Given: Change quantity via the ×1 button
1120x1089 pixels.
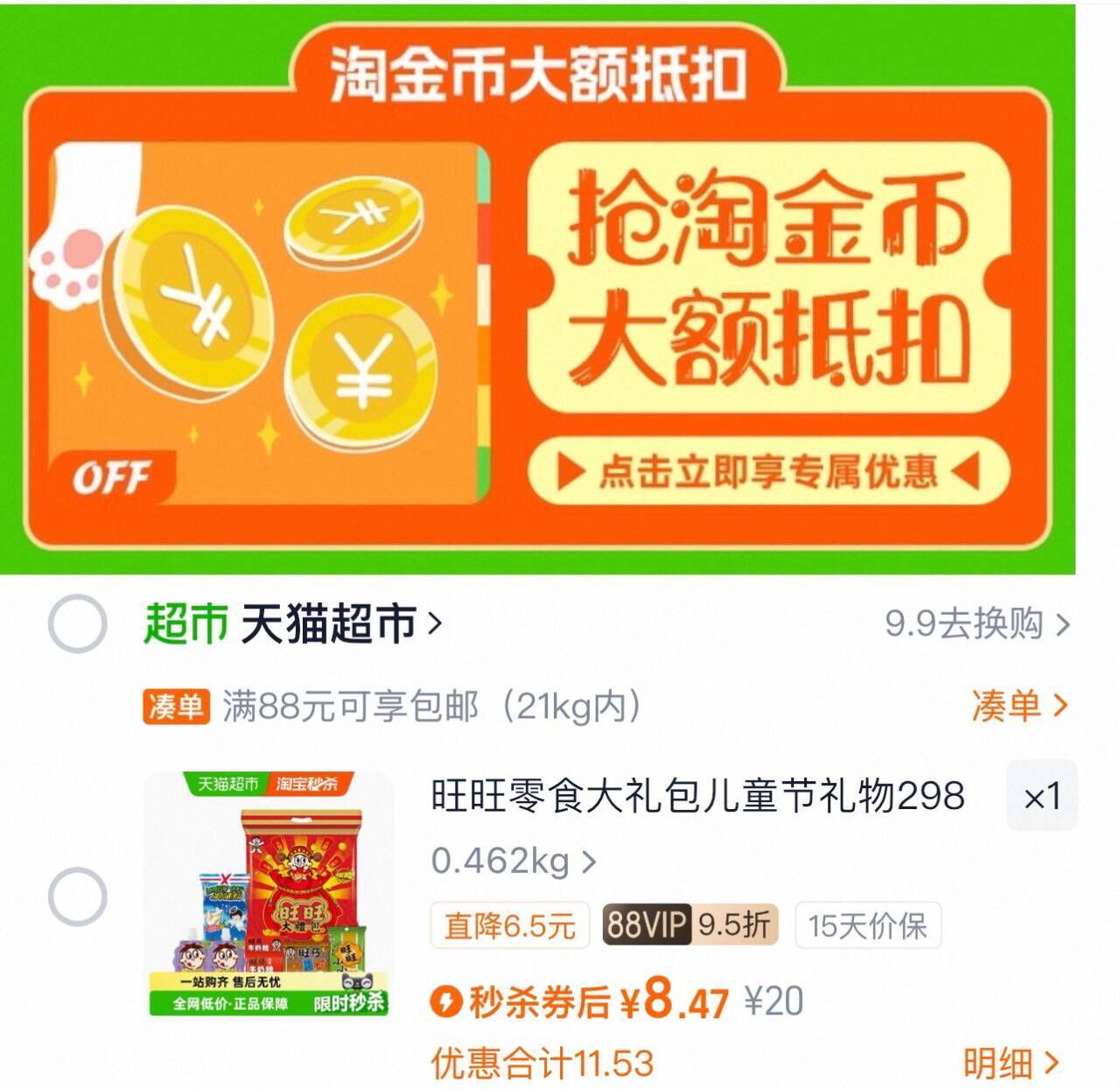Looking at the screenshot, I should point(1041,796).
